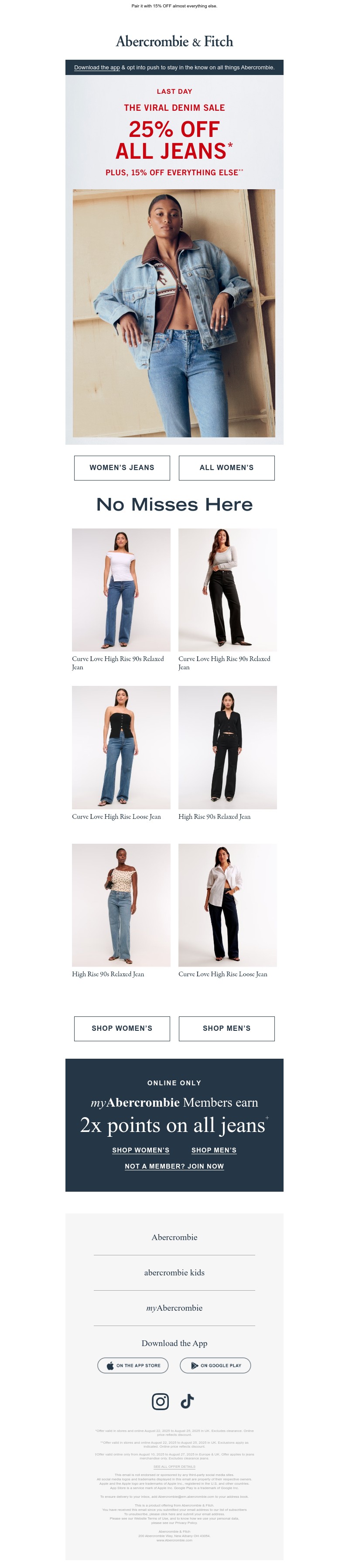Open the All Women's button
The height and width of the screenshot is (1568, 349).
pyautogui.click(x=226, y=467)
